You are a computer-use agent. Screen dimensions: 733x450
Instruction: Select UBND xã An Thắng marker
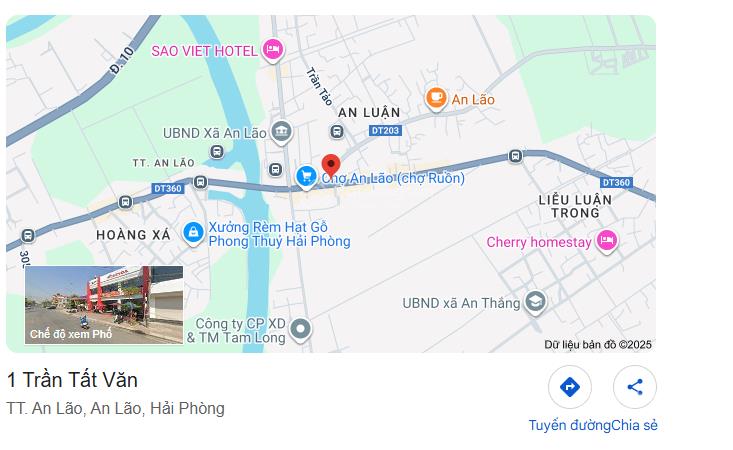pyautogui.click(x=536, y=302)
